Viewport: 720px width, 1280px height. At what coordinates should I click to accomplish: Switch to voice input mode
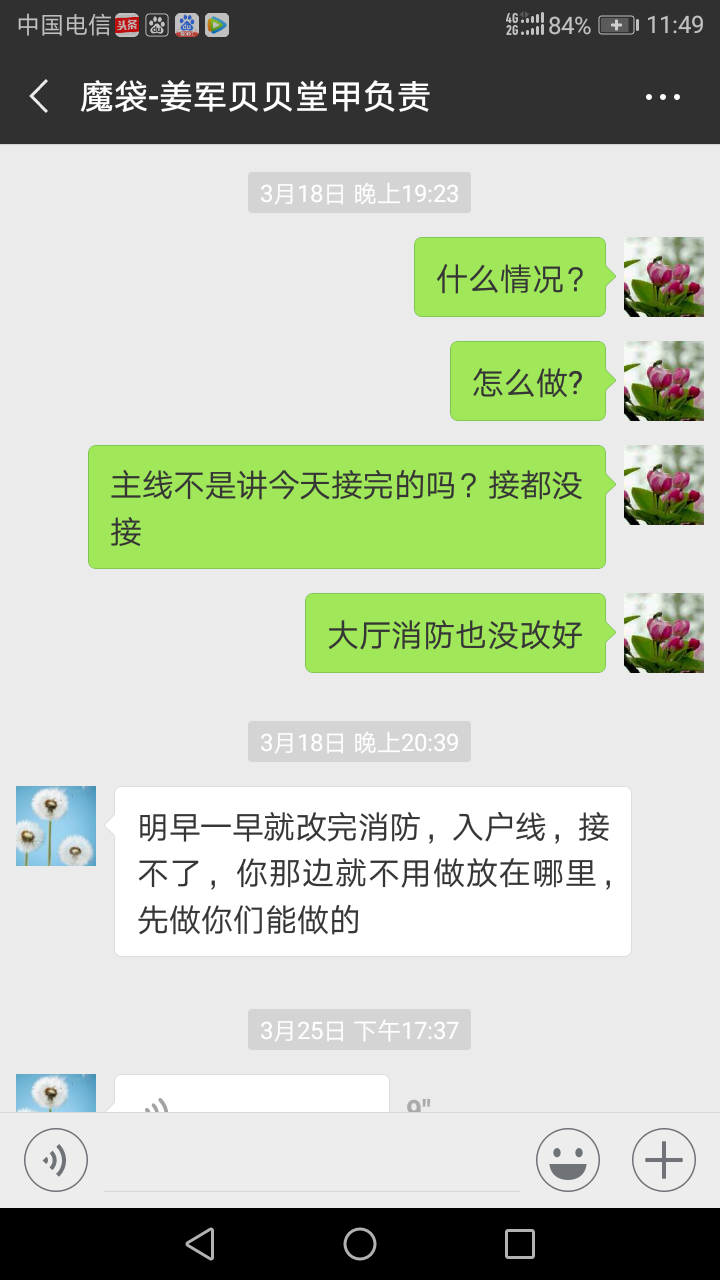point(56,1160)
